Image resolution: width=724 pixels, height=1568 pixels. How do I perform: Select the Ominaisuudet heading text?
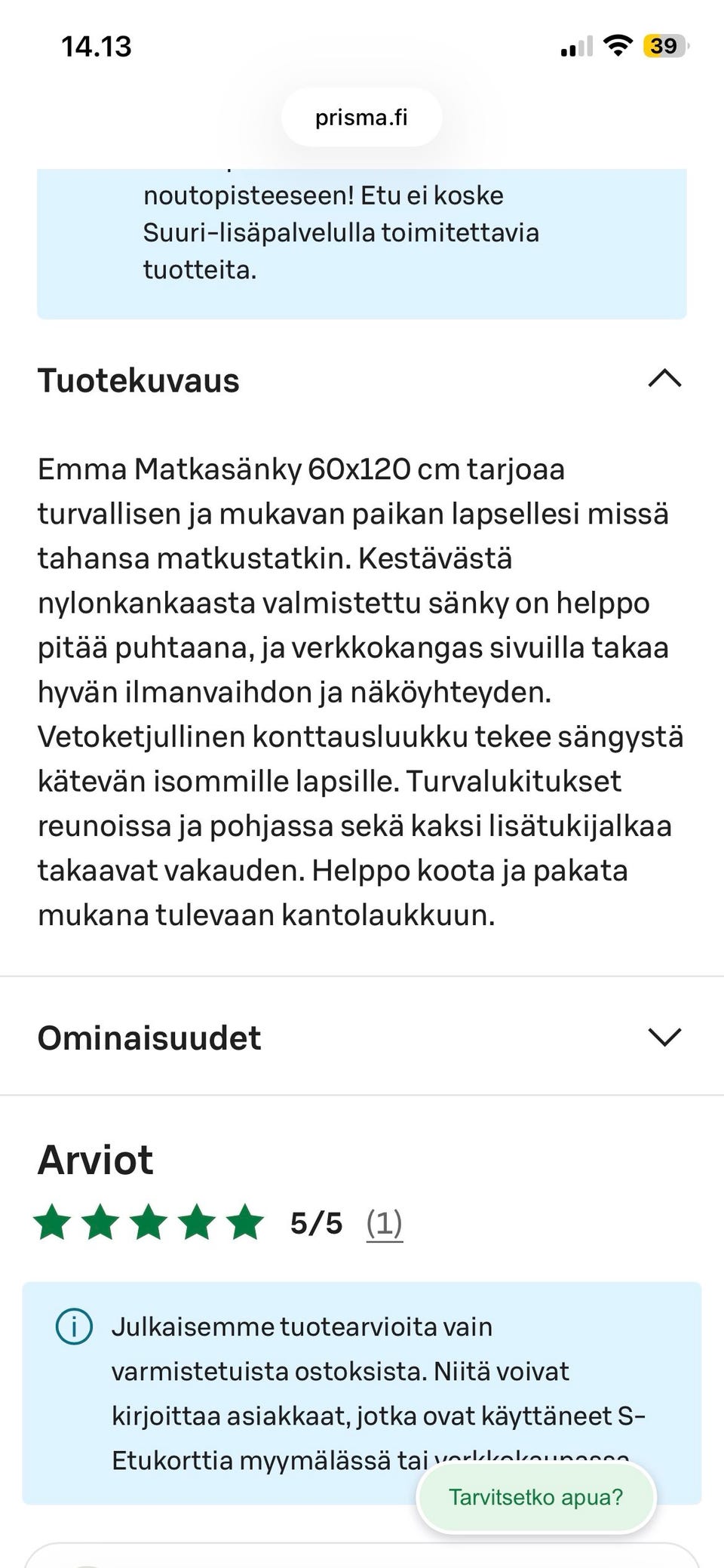149,1038
